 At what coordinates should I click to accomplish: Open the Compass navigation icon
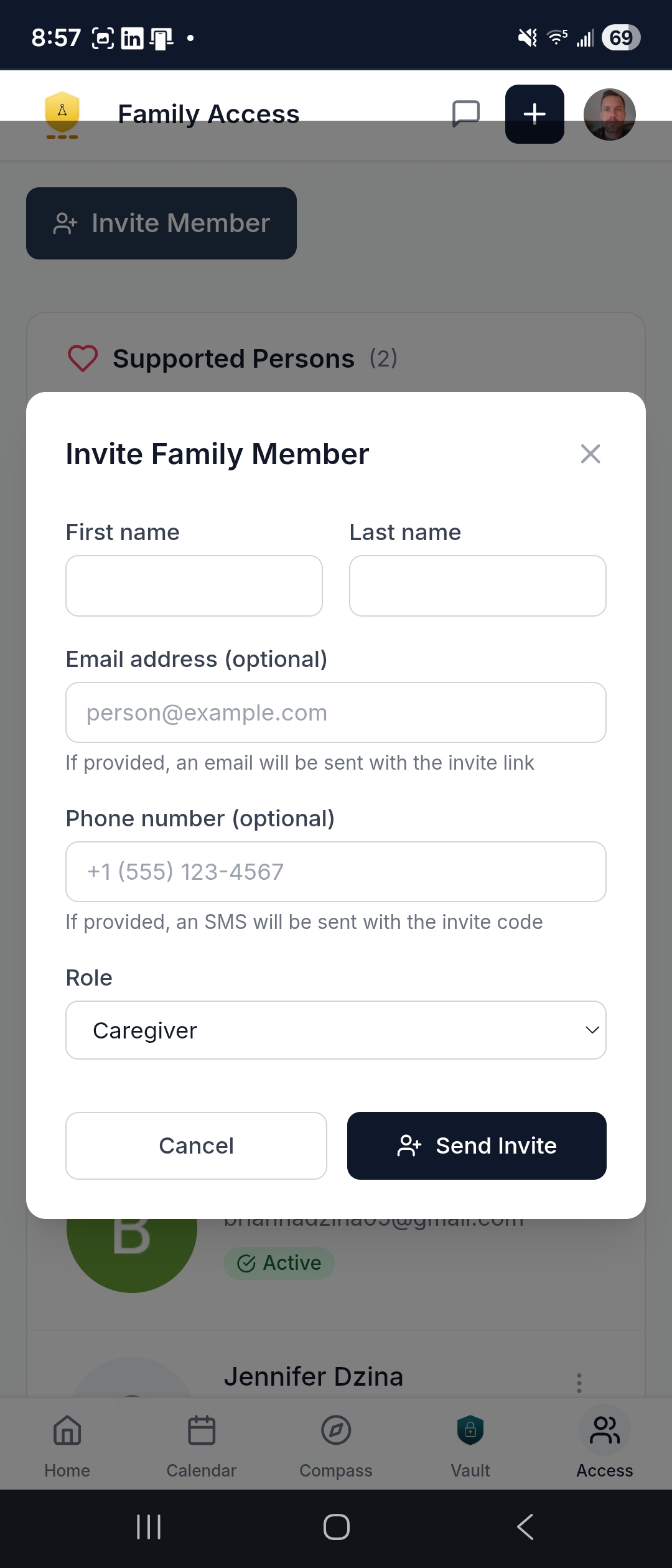[335, 1431]
